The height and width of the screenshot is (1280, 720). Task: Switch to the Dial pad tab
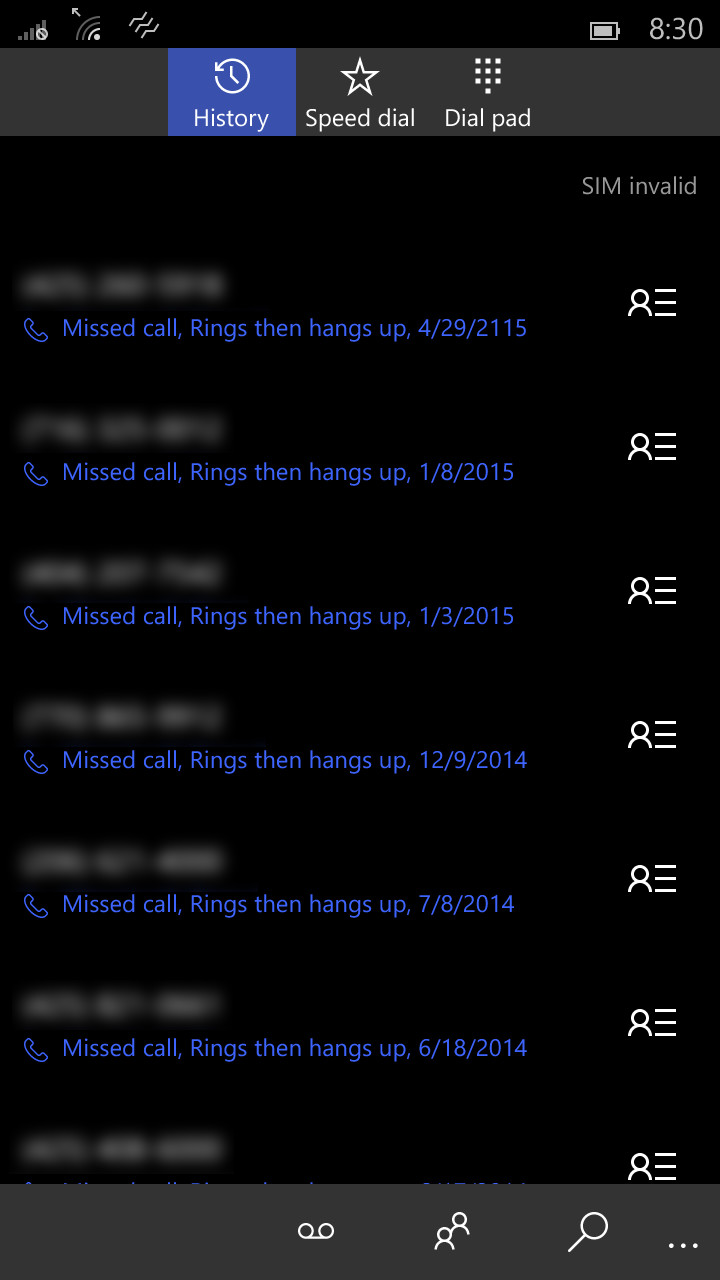[x=487, y=93]
